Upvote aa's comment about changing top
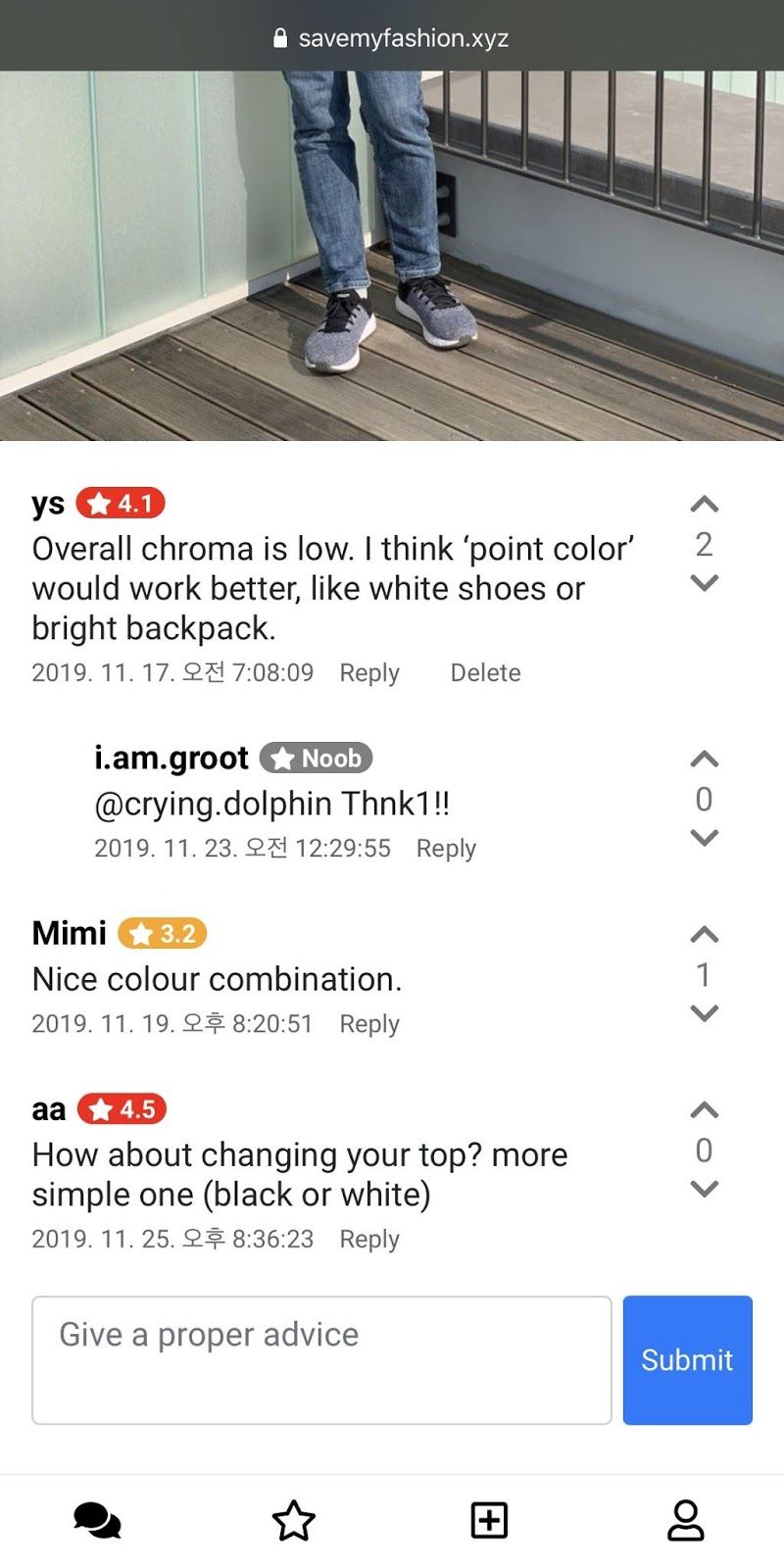The height and width of the screenshot is (1568, 784). [704, 1110]
